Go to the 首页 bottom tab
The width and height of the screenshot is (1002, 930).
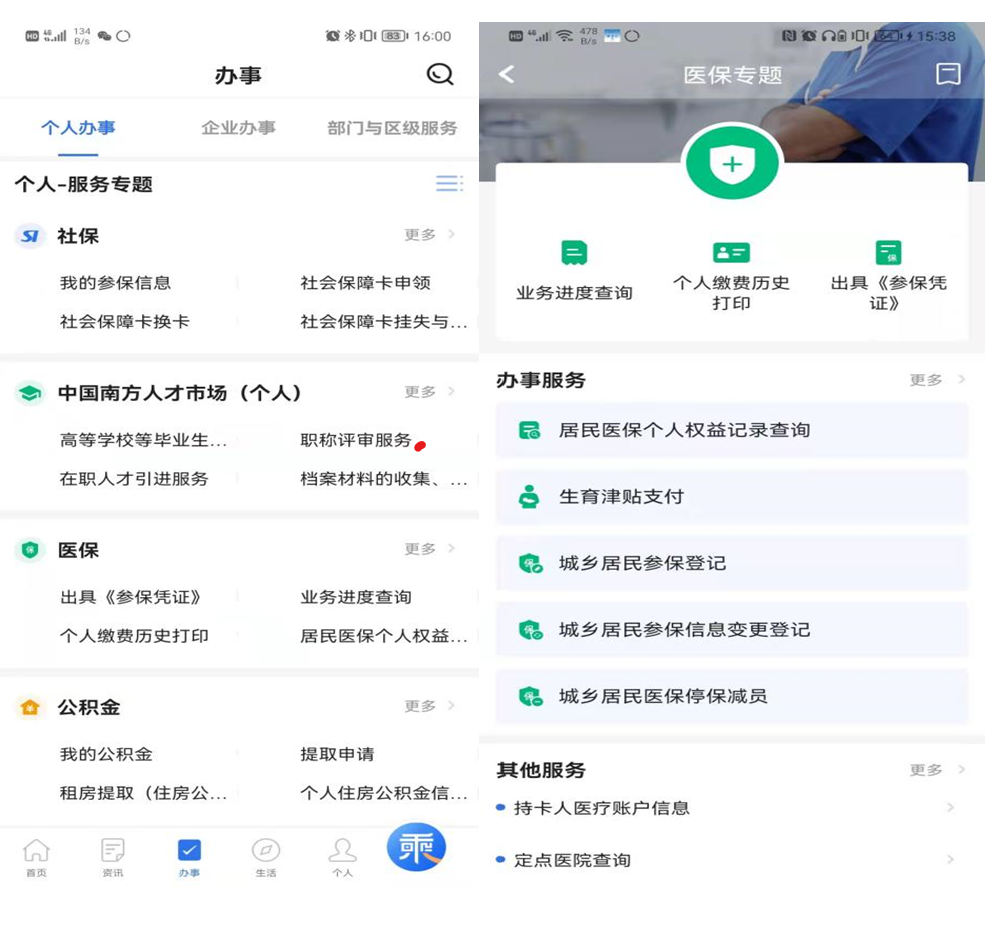(36, 857)
